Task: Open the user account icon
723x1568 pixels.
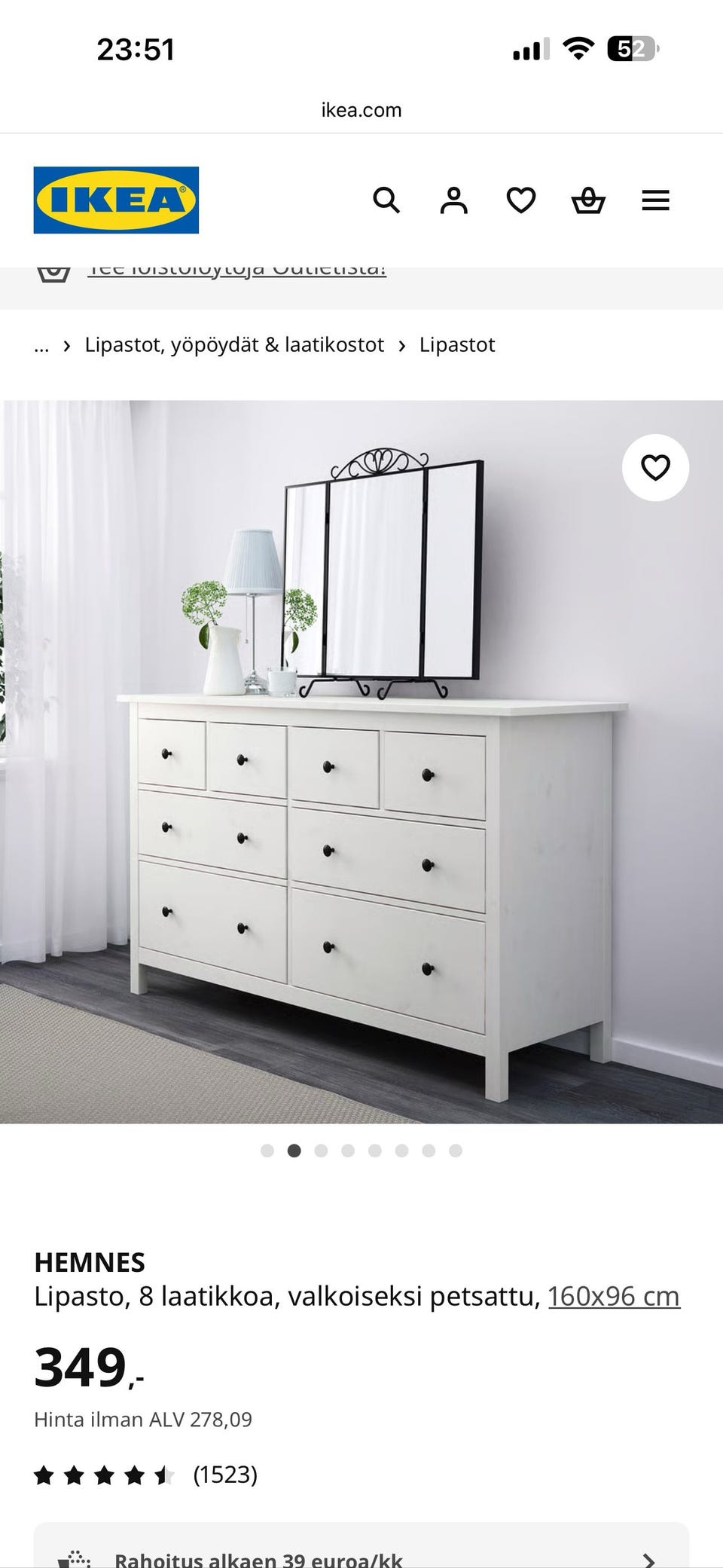Action: pyautogui.click(x=453, y=200)
